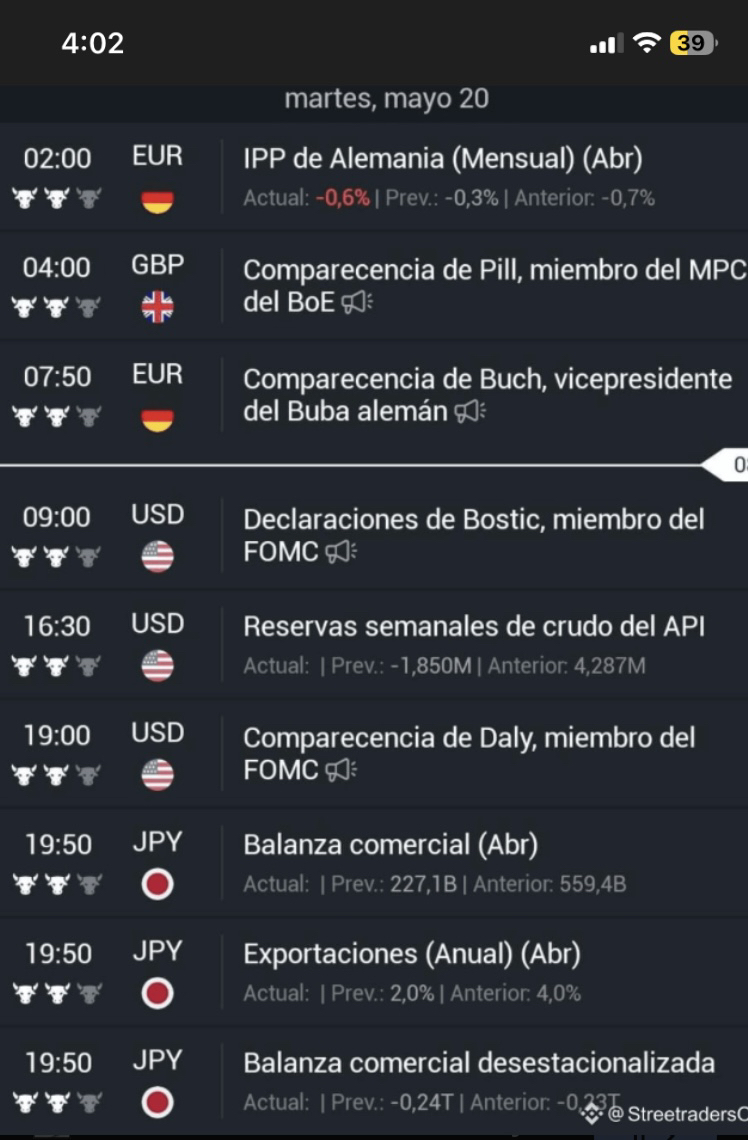The width and height of the screenshot is (748, 1140).
Task: Open Balanza comercial desestacionalizada event
Action: (x=479, y=1063)
